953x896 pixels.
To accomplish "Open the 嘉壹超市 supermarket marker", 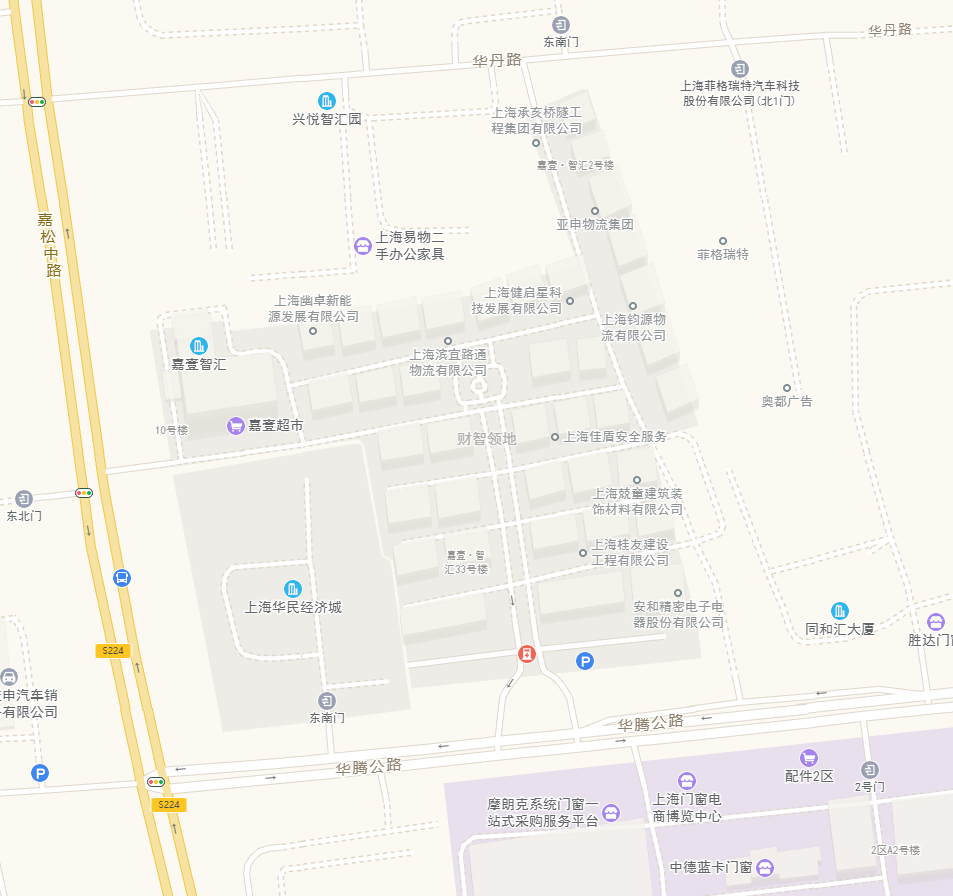I will (x=236, y=426).
